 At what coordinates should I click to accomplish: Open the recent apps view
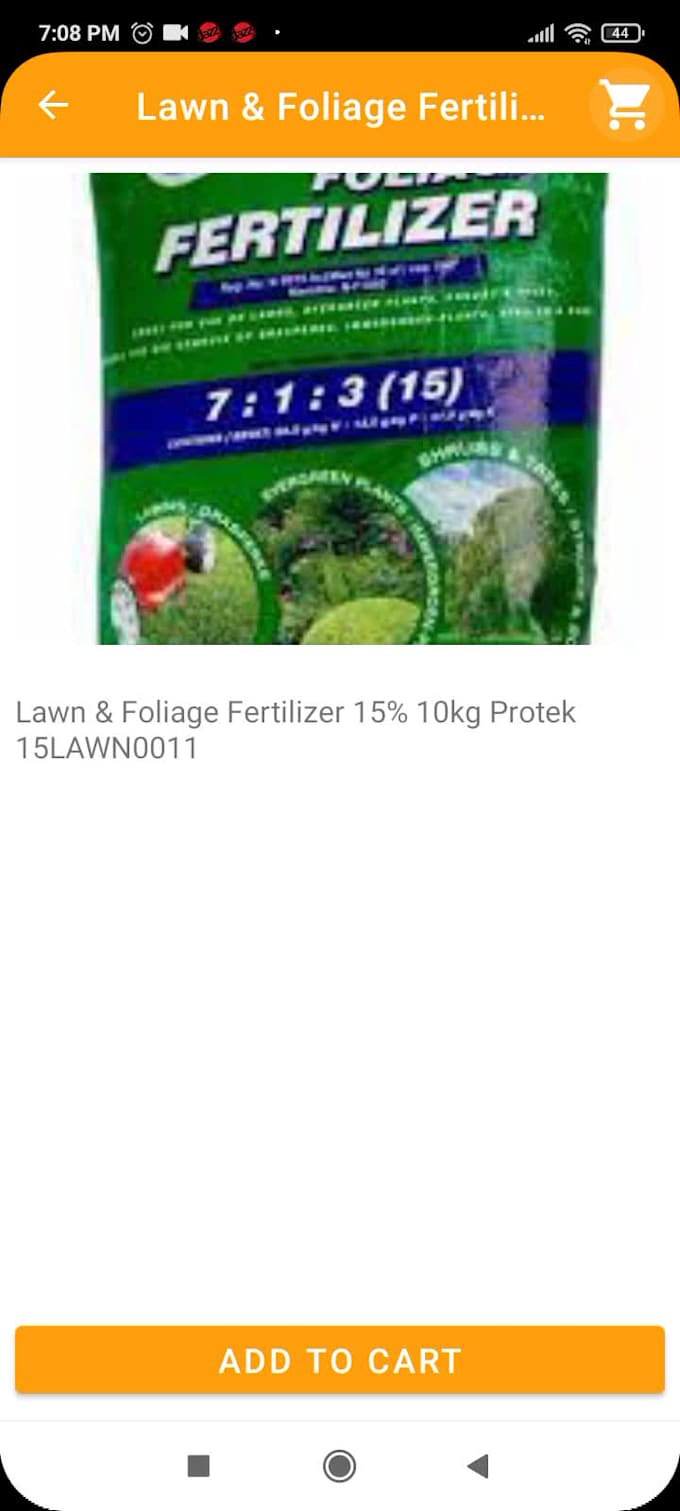[199, 1466]
